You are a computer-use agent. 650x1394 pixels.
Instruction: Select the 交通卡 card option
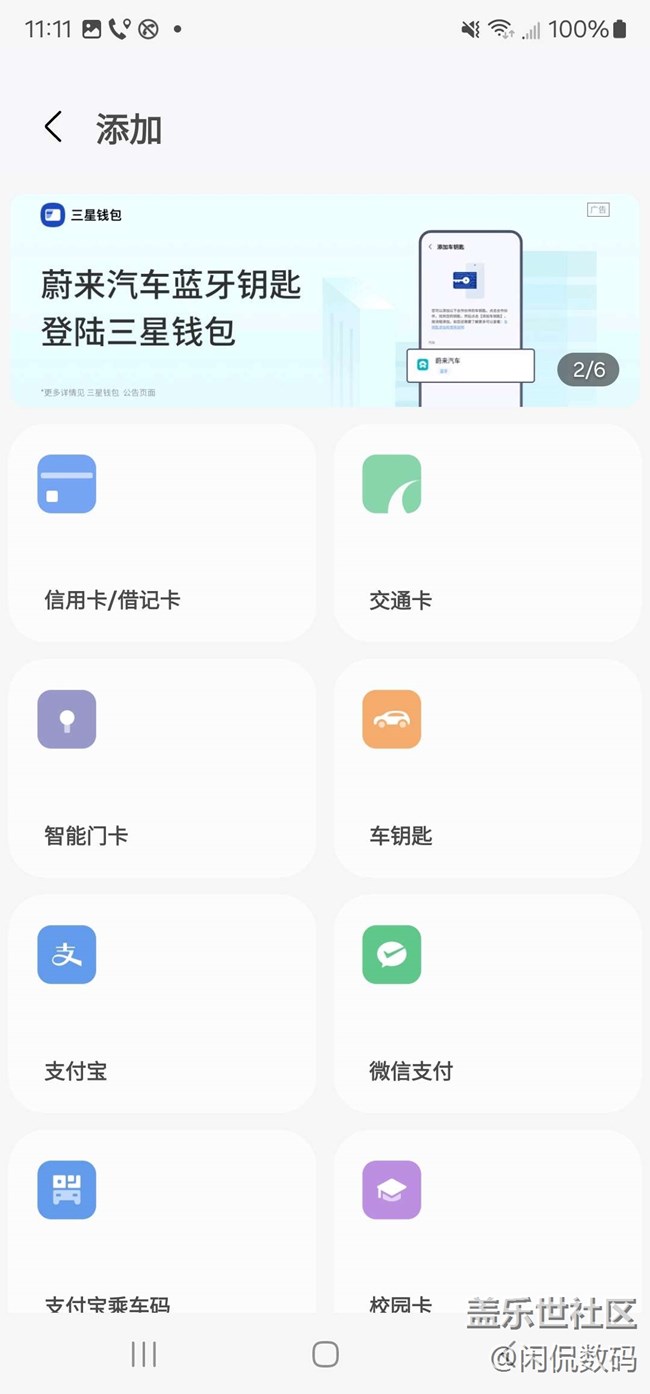pos(487,532)
